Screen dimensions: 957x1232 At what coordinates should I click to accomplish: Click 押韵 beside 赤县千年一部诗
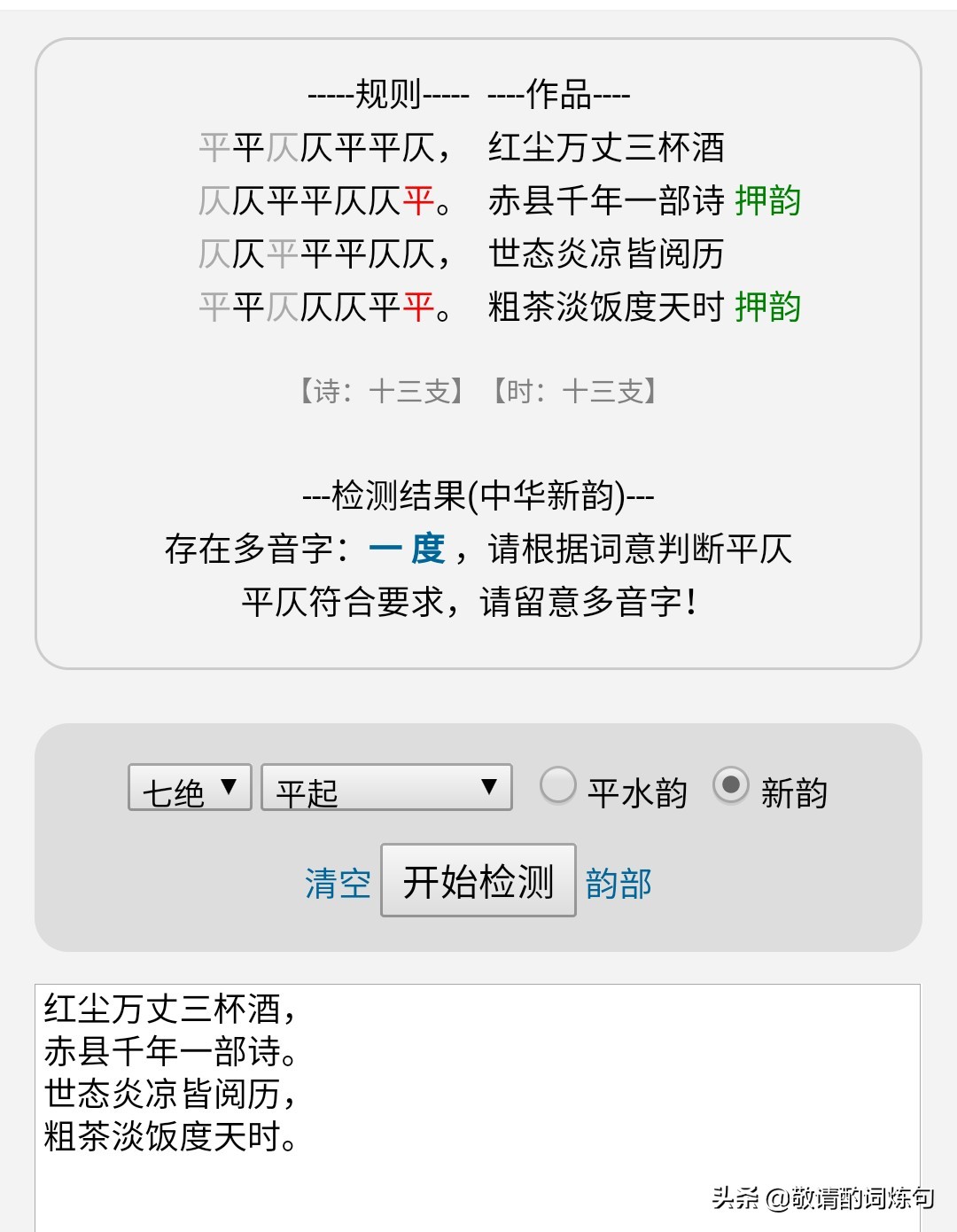tap(769, 202)
